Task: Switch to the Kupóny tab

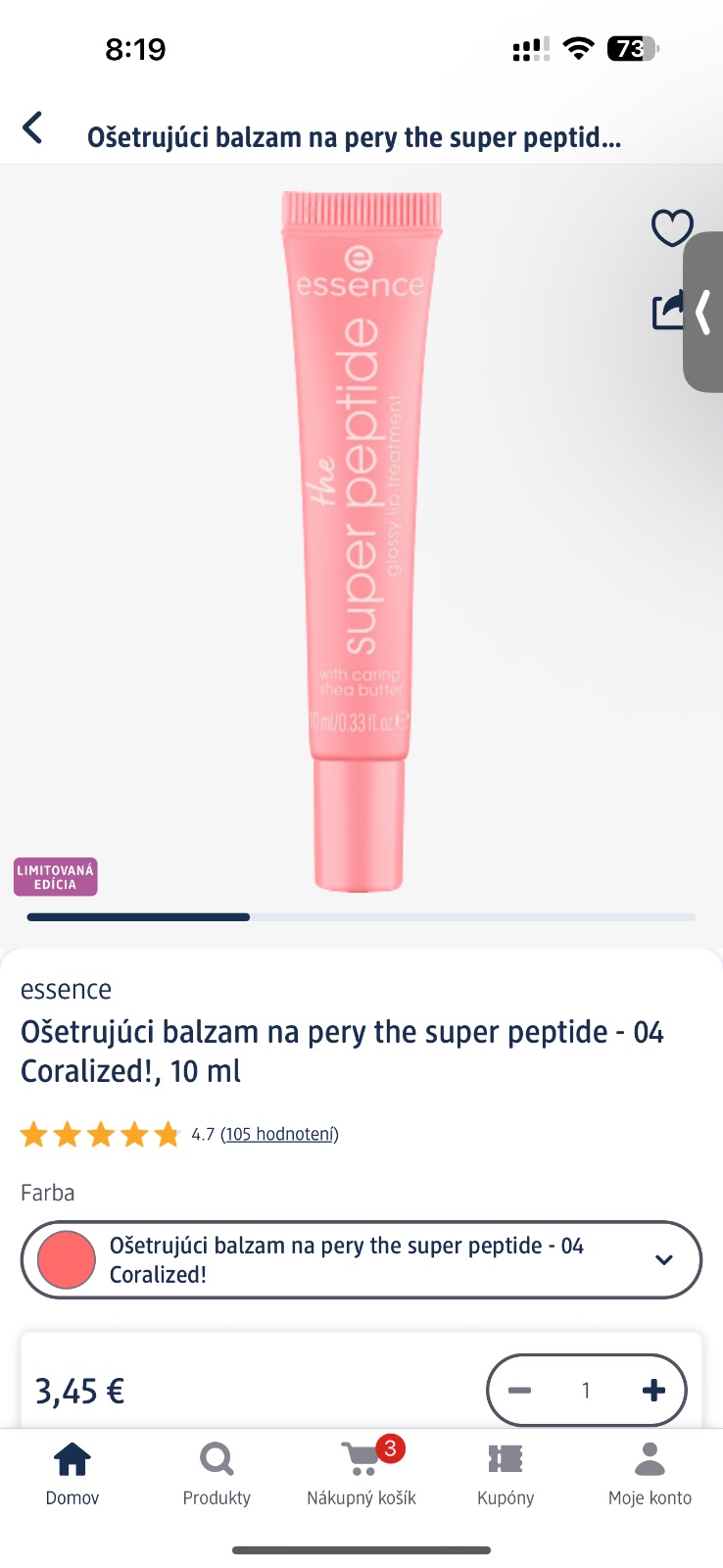Action: [506, 1473]
